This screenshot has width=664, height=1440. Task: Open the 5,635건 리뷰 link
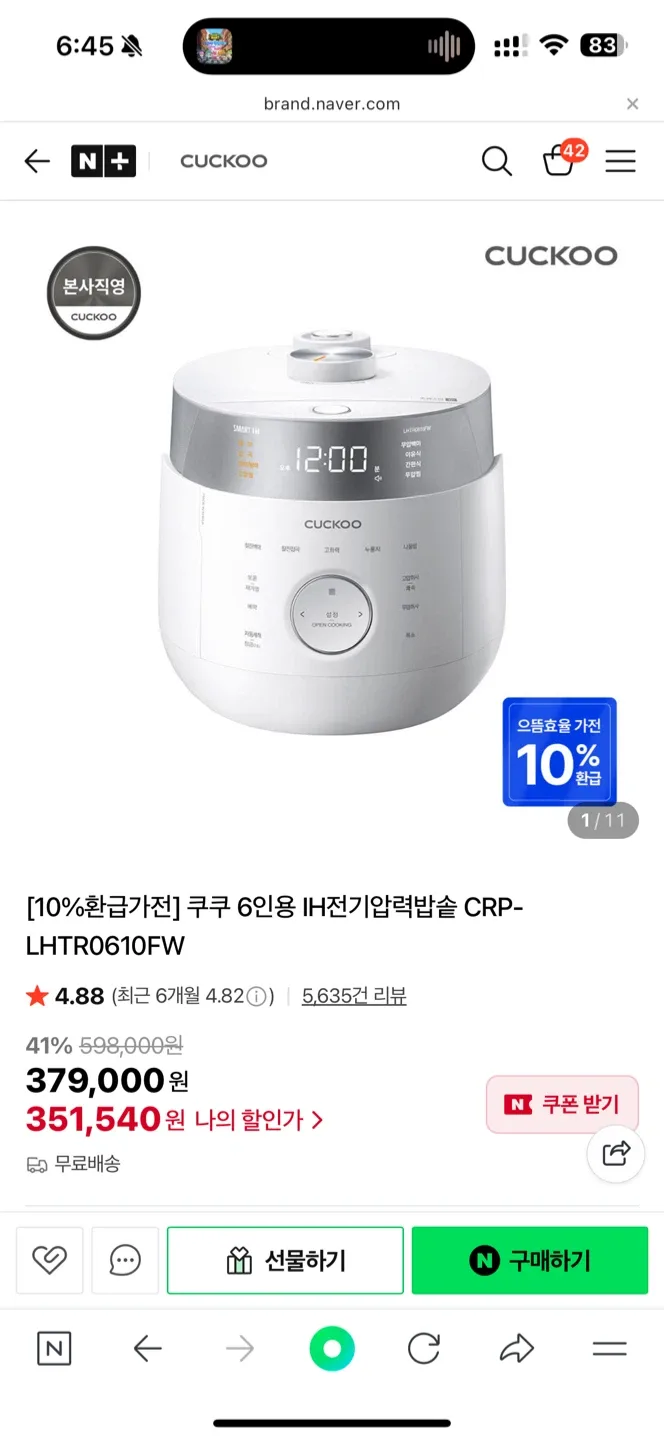(354, 996)
